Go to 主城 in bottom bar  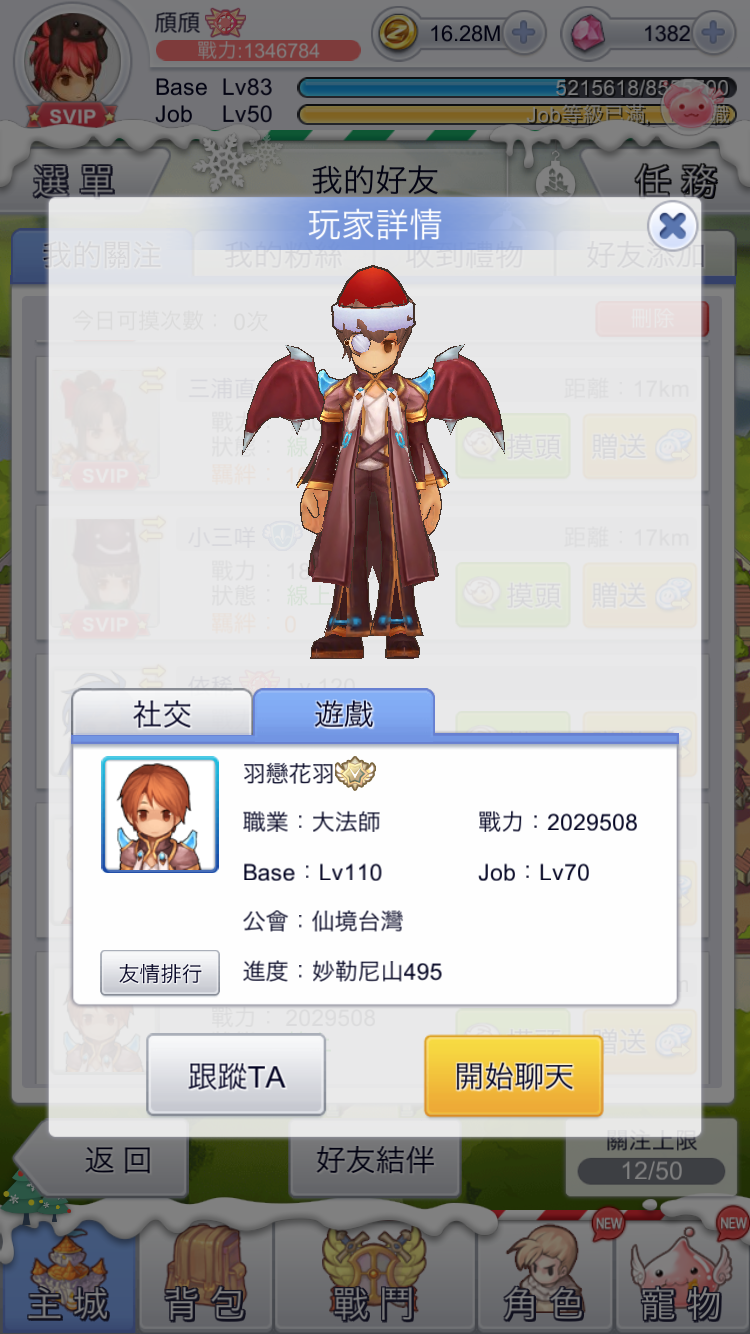68,1280
